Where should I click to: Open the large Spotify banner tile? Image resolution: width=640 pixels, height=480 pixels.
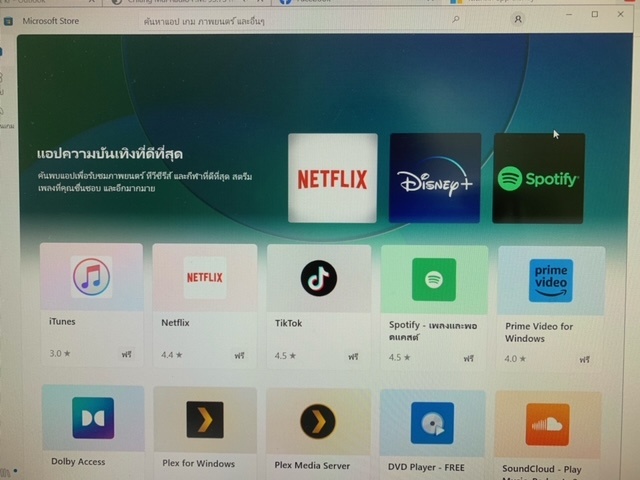click(538, 178)
